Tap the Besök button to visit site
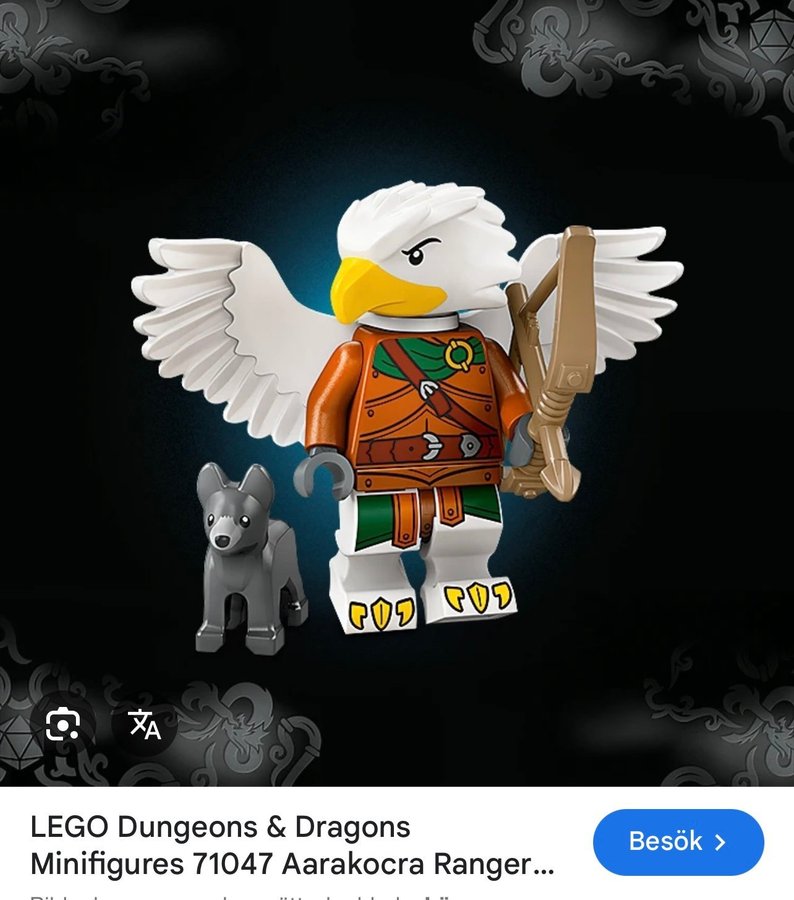 coord(678,842)
